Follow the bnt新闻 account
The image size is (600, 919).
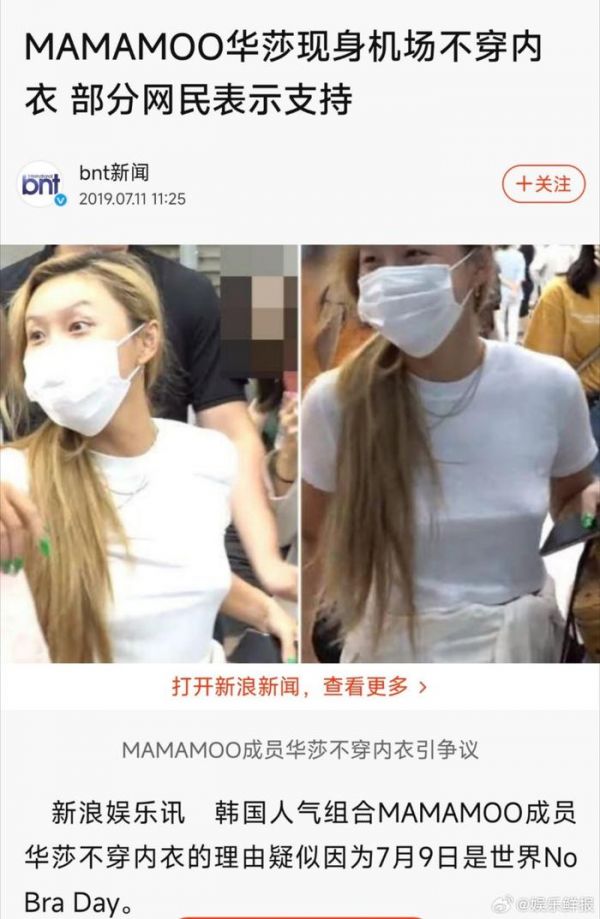coord(543,184)
